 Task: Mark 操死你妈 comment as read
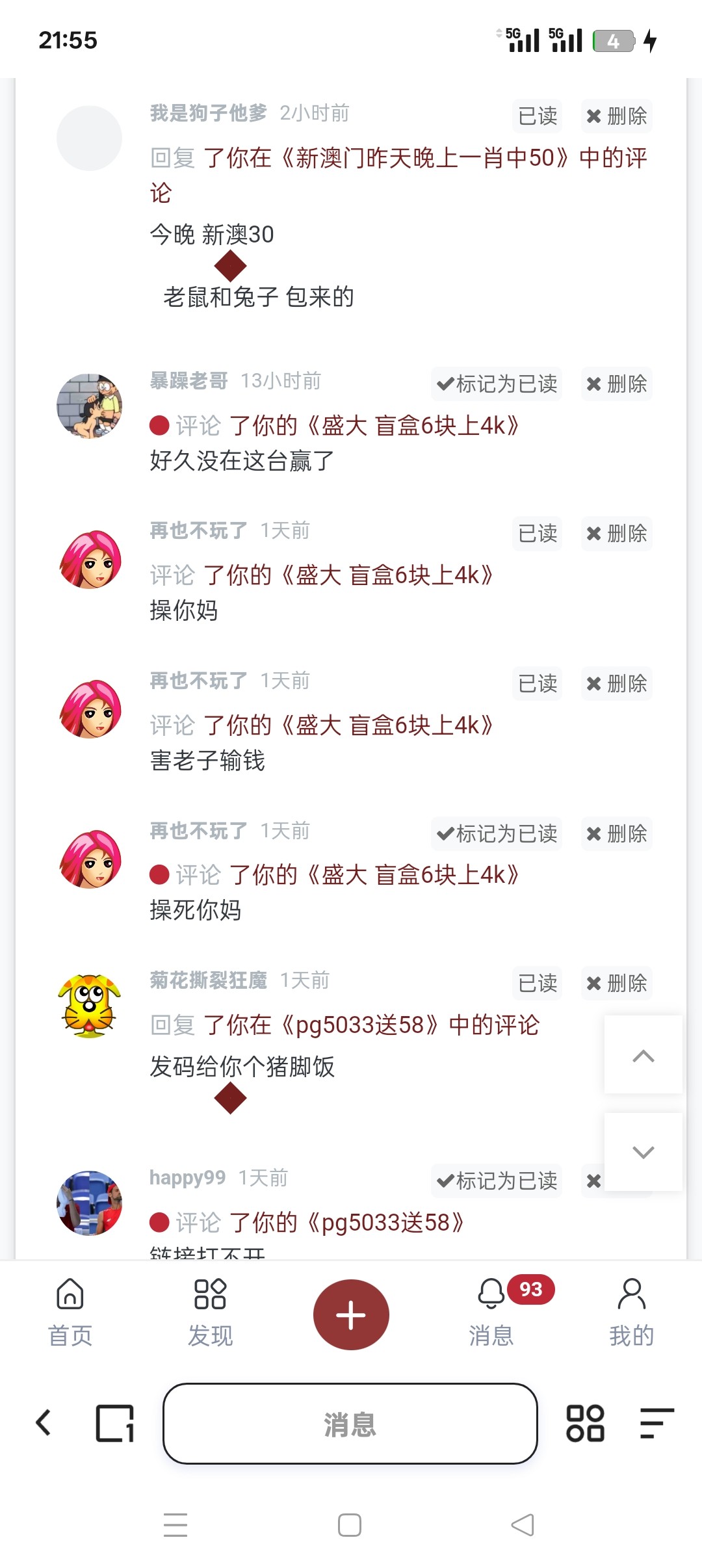pyautogui.click(x=496, y=834)
